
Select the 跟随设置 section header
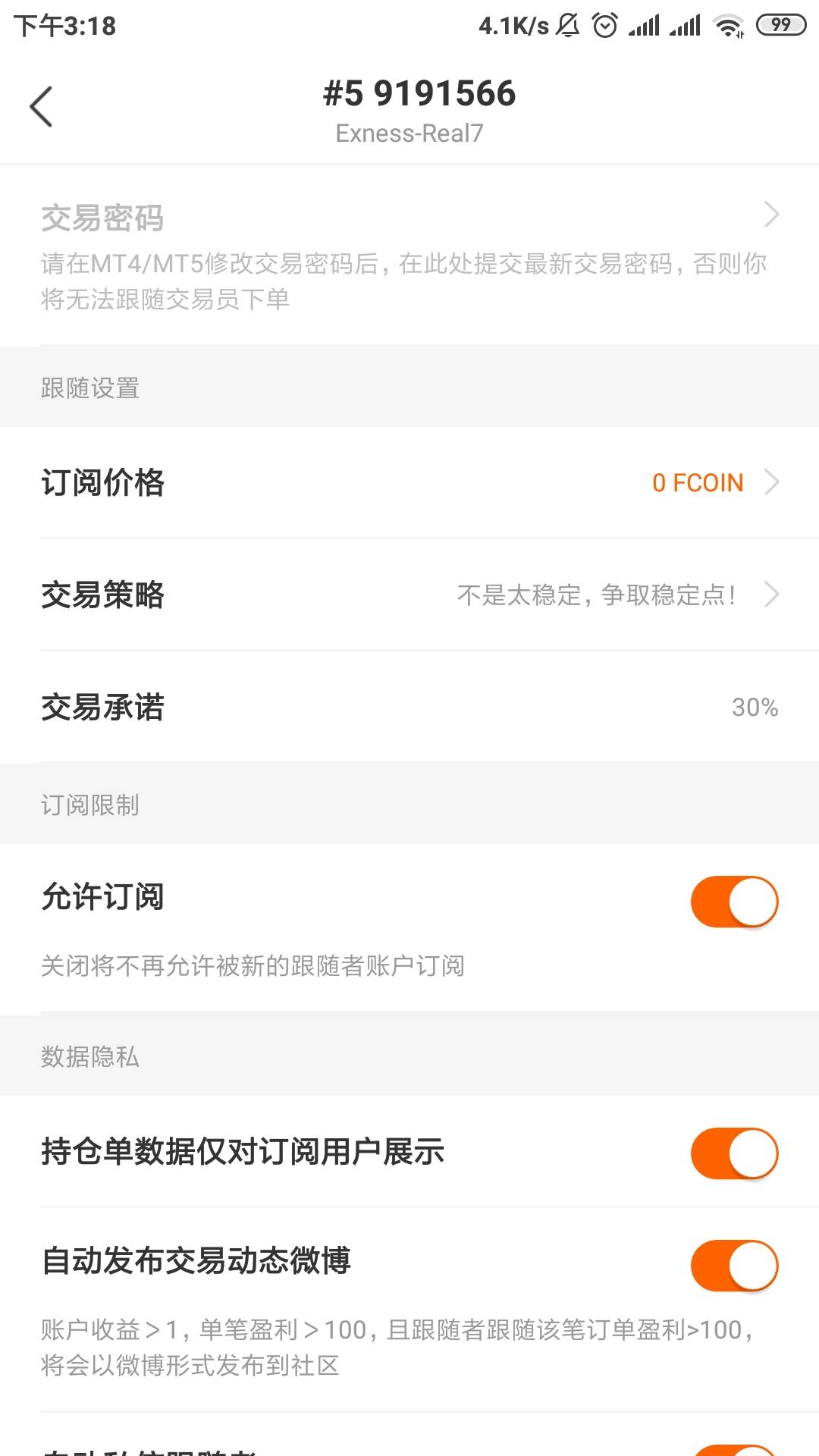click(x=89, y=387)
